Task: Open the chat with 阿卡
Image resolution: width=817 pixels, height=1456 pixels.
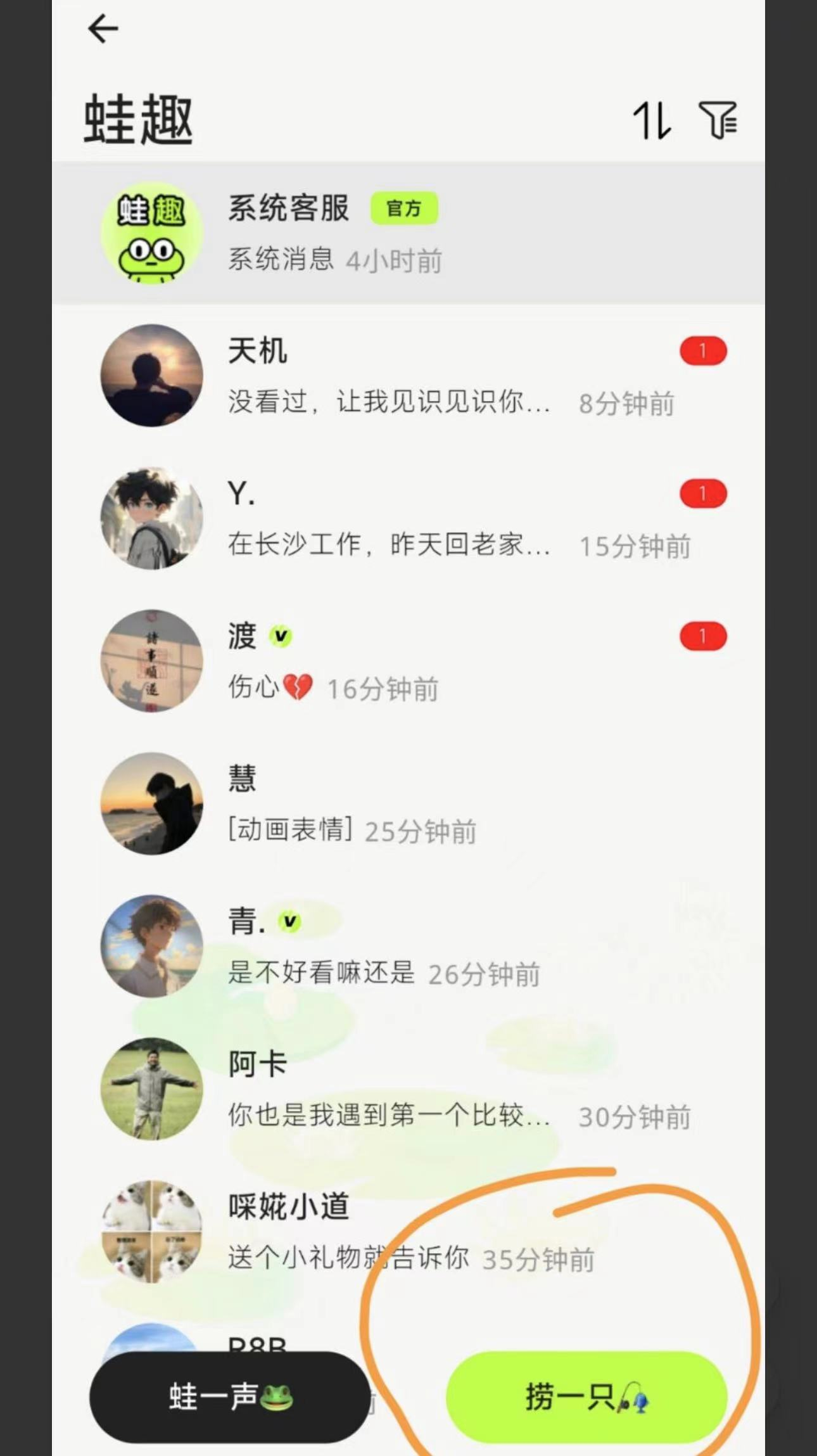Action: pos(408,1089)
